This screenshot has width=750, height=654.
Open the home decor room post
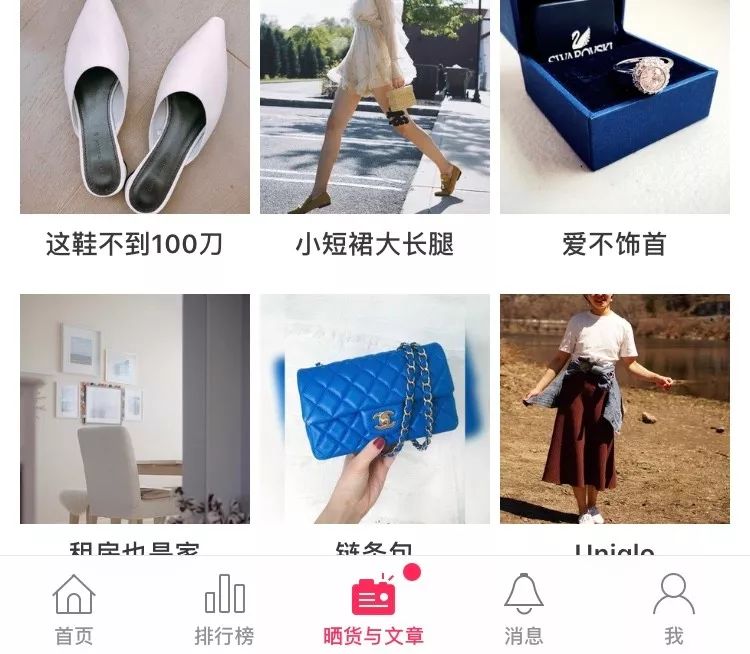[x=135, y=408]
